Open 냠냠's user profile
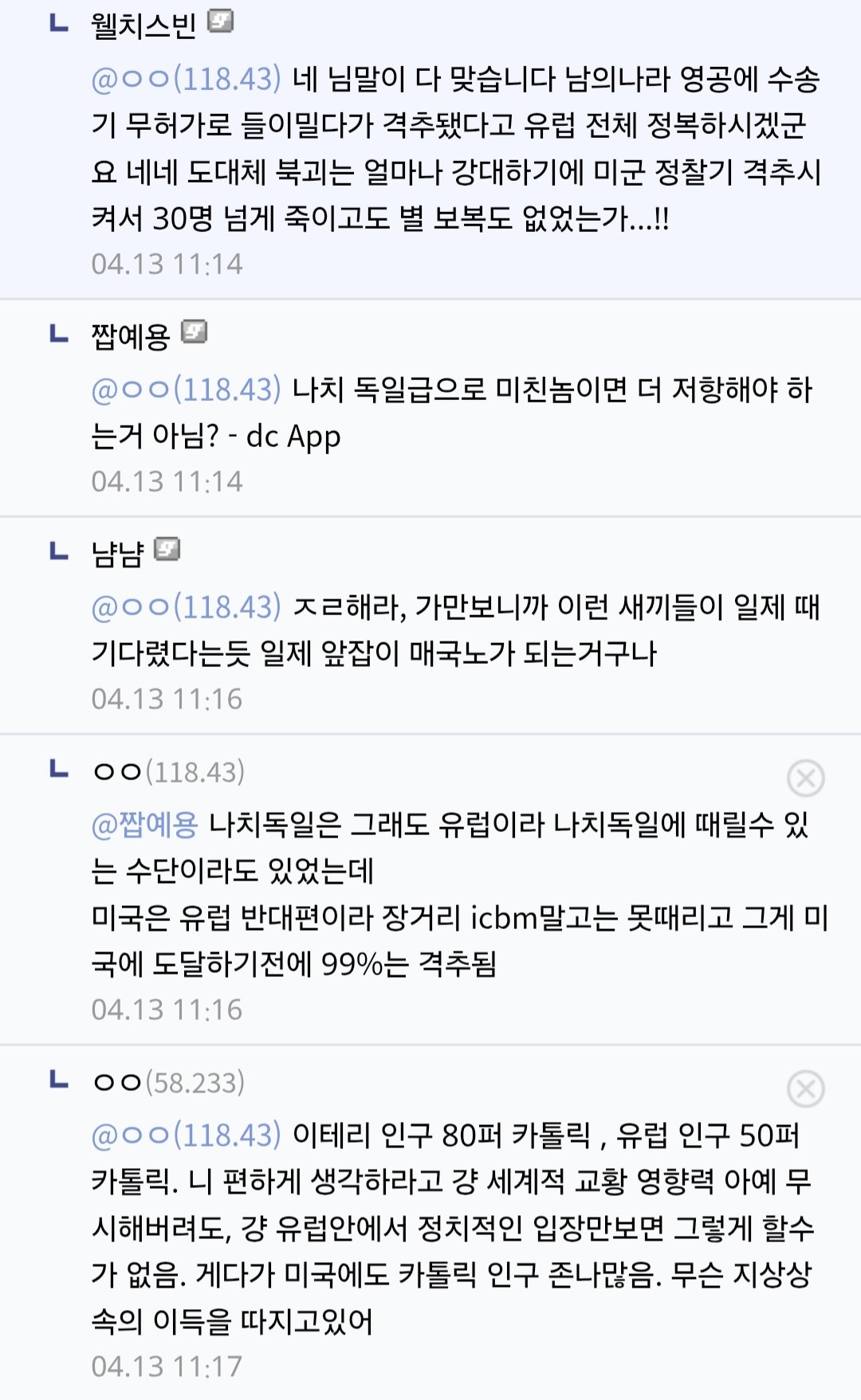Image resolution: width=861 pixels, height=1400 pixels. click(118, 554)
